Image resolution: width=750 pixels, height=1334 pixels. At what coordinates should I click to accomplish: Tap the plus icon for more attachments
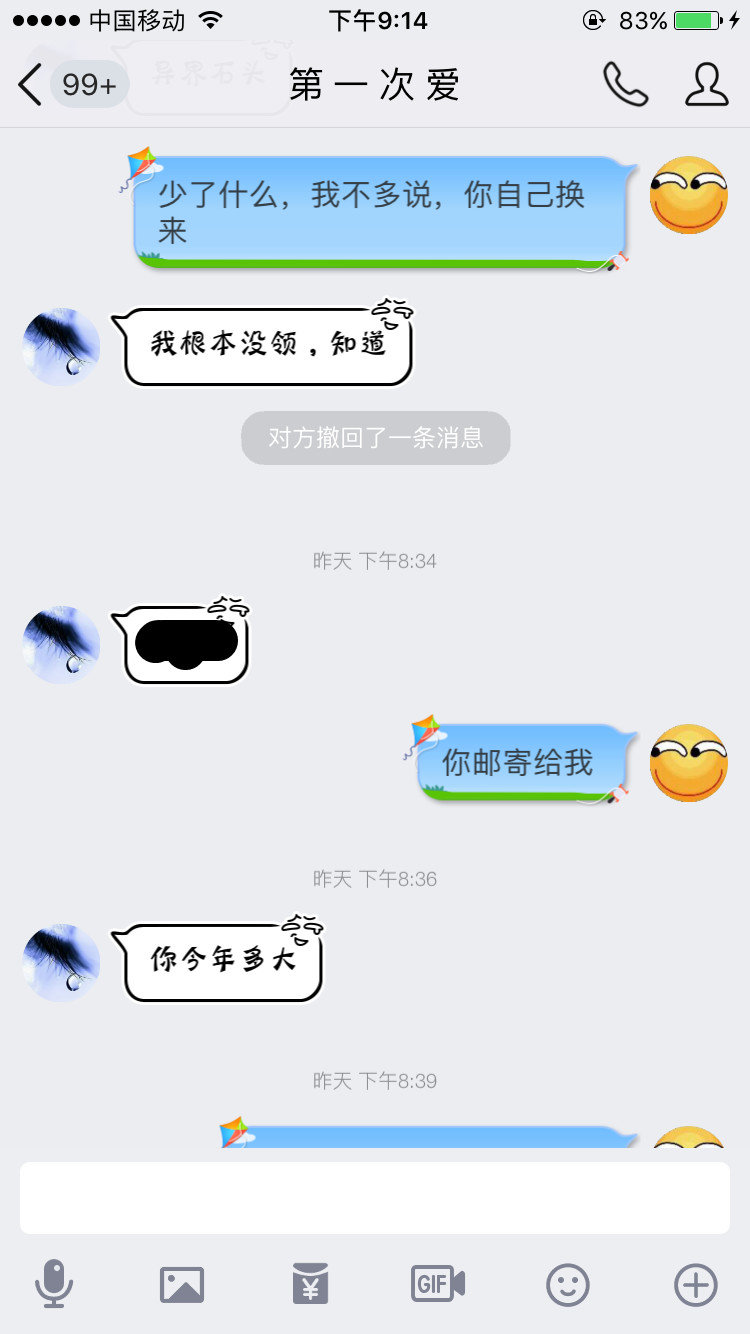694,1283
